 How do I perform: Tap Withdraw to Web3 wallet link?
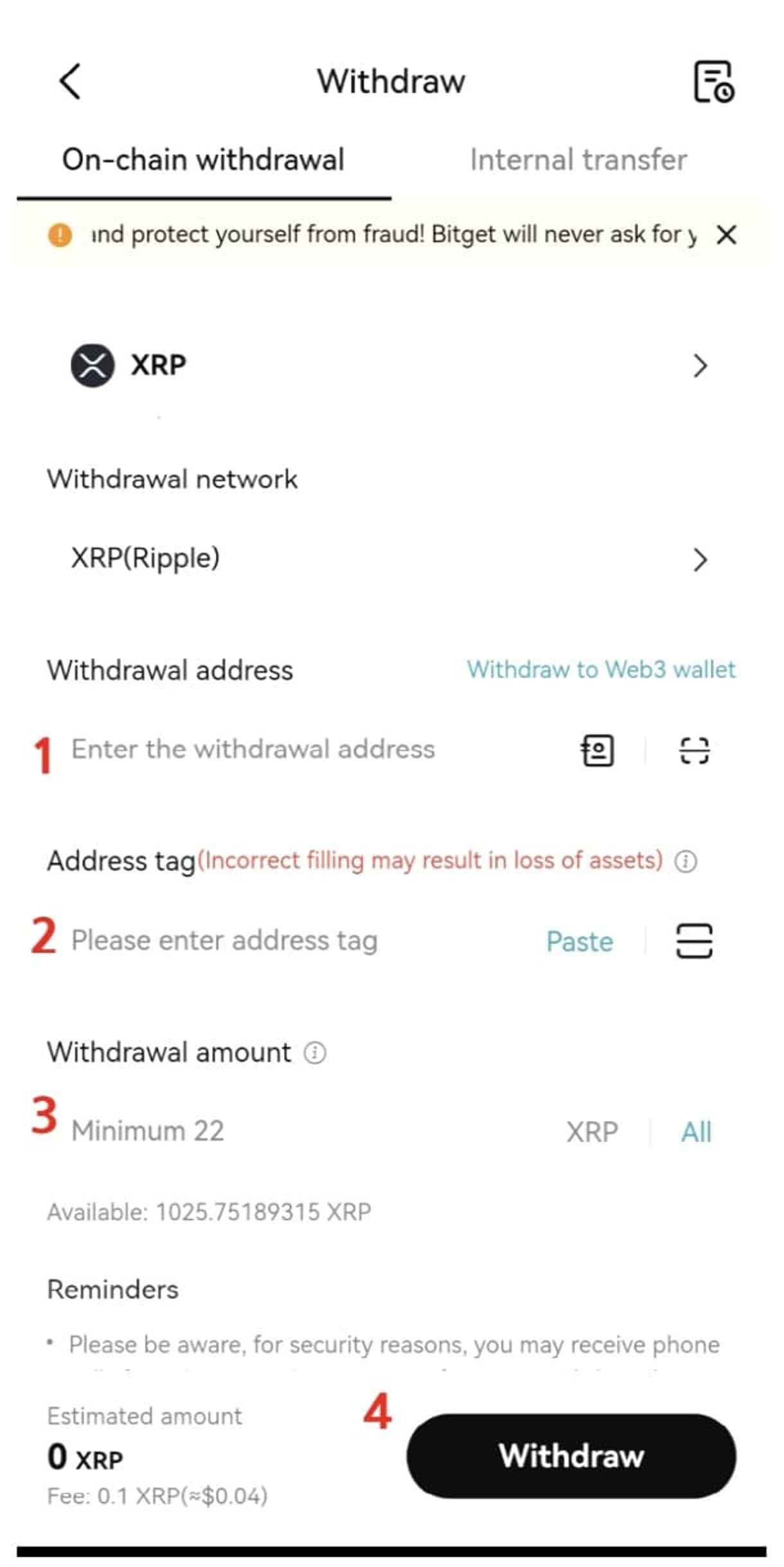click(600, 670)
